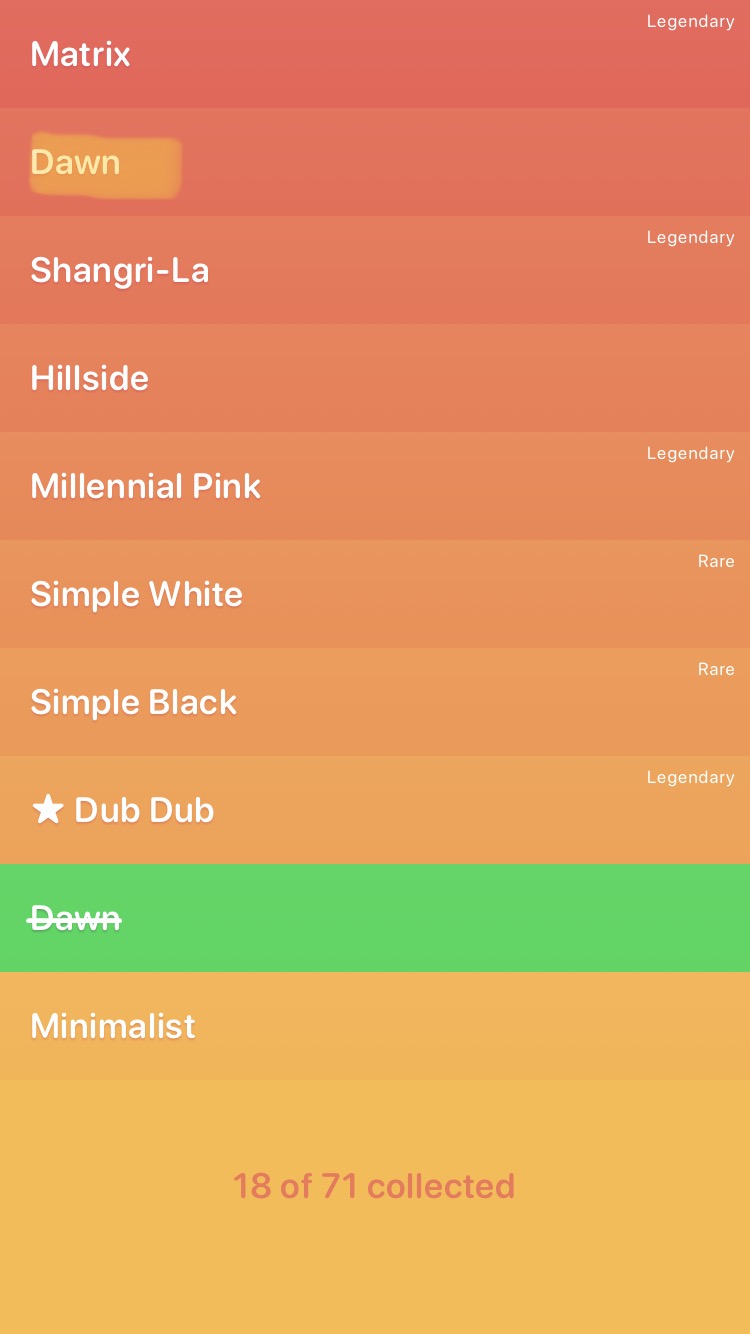Apply the Shangri-La theme
The image size is (750, 1334).
tap(375, 270)
